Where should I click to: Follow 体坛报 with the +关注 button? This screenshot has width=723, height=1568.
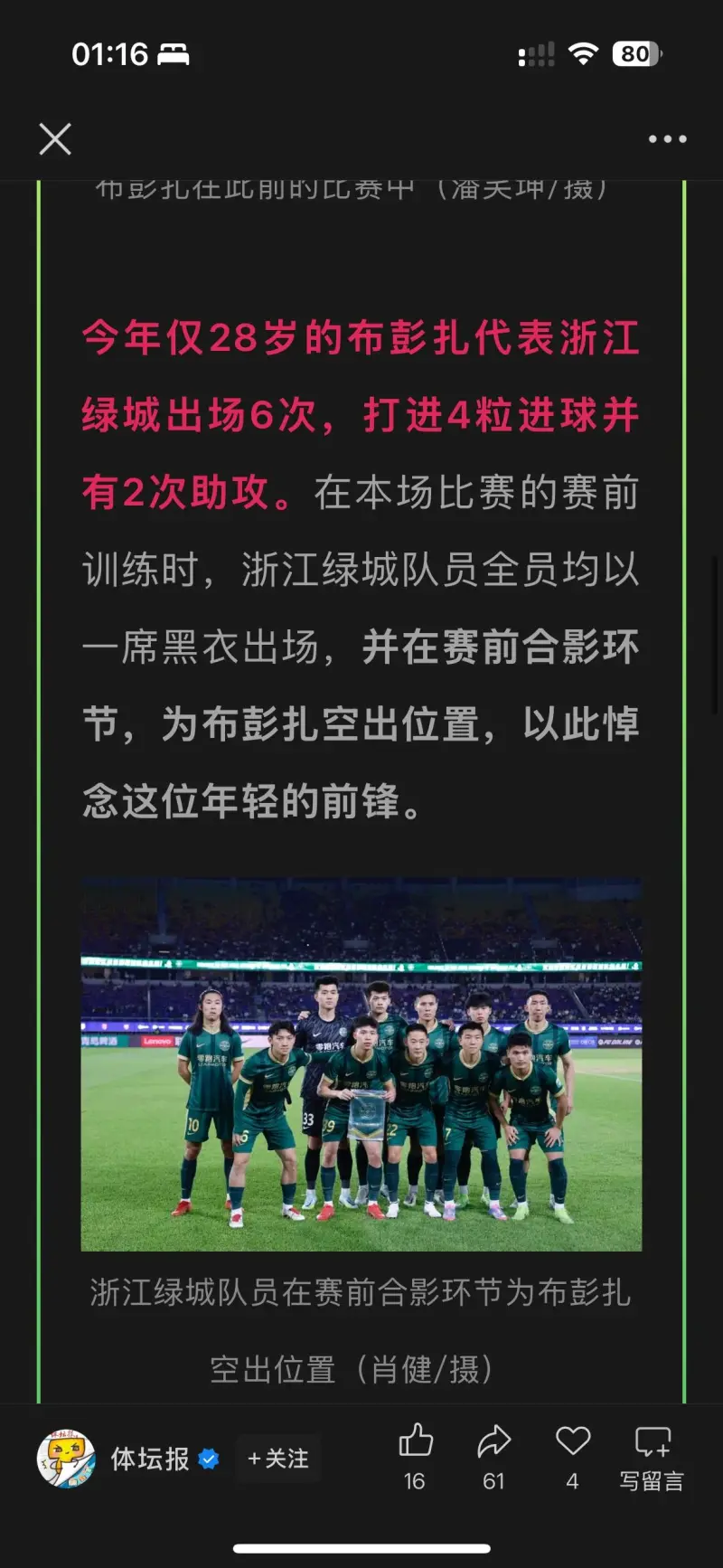278,1459
